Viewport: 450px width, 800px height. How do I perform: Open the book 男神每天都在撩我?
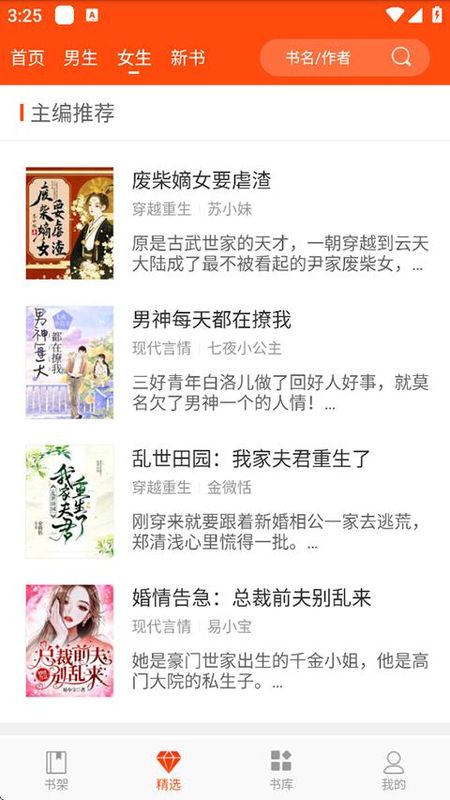point(225,362)
